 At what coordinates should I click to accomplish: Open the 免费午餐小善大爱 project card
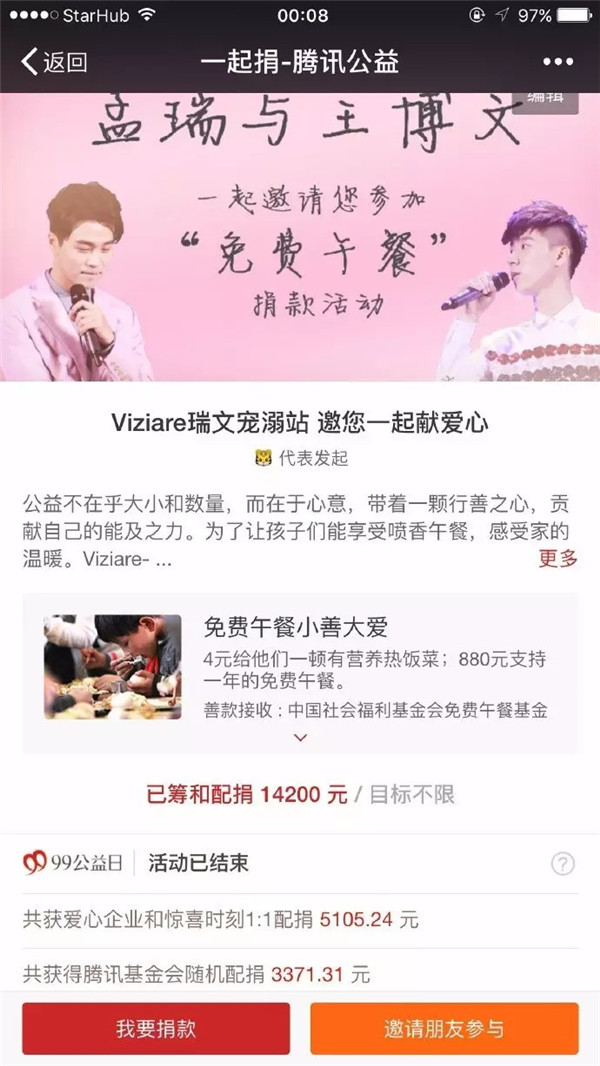click(x=300, y=673)
